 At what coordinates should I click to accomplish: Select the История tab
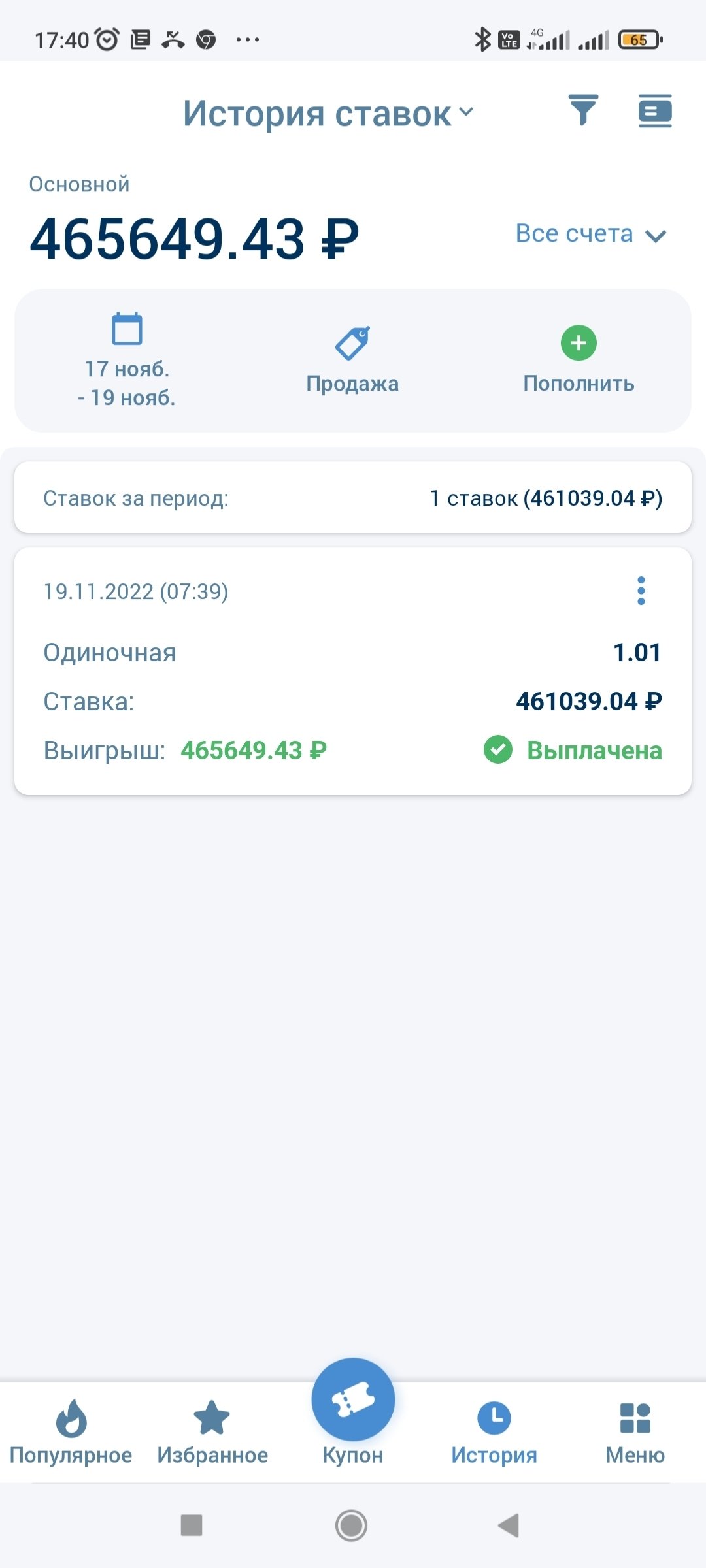(x=494, y=1432)
